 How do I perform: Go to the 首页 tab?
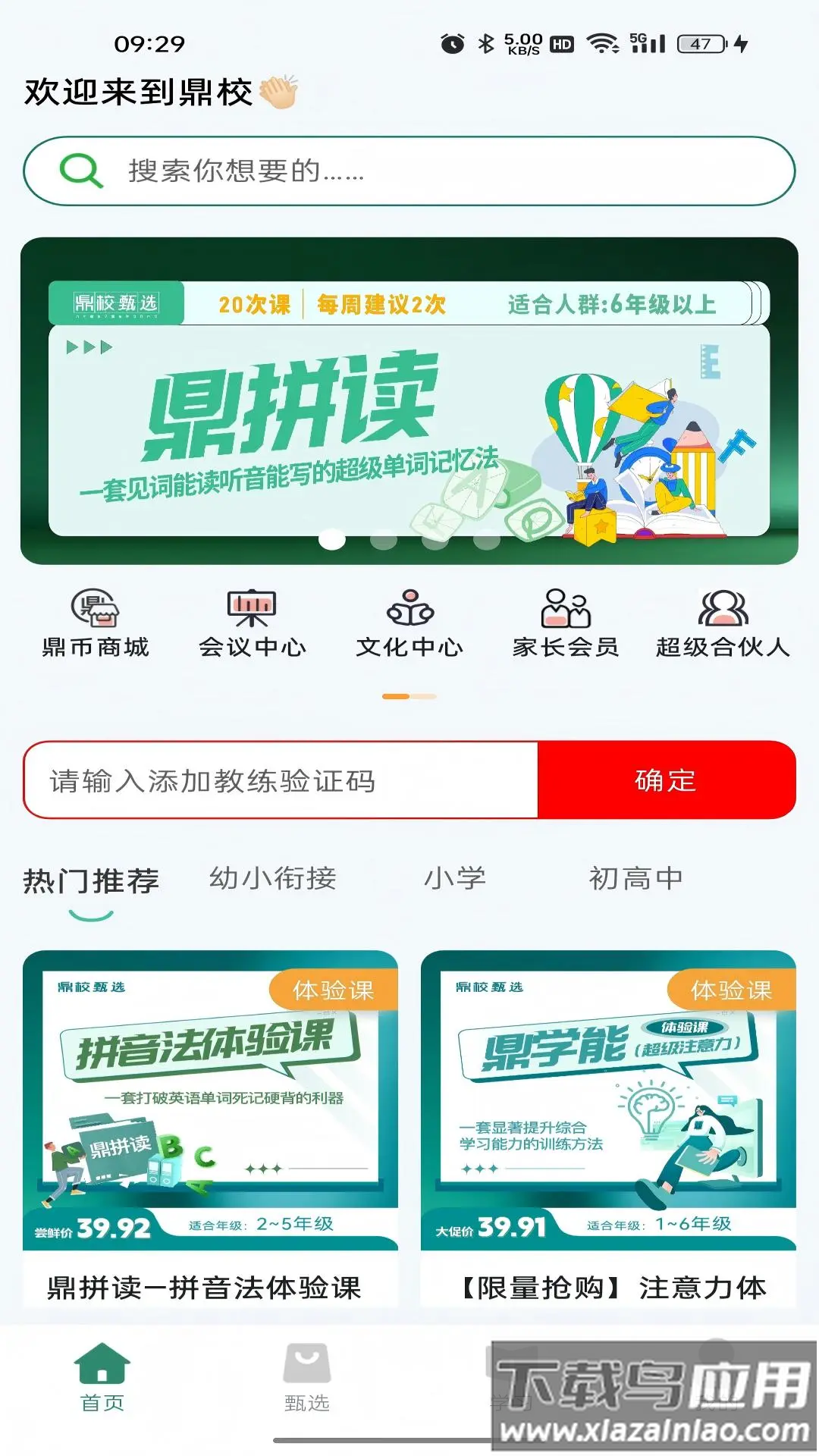coord(102,1378)
